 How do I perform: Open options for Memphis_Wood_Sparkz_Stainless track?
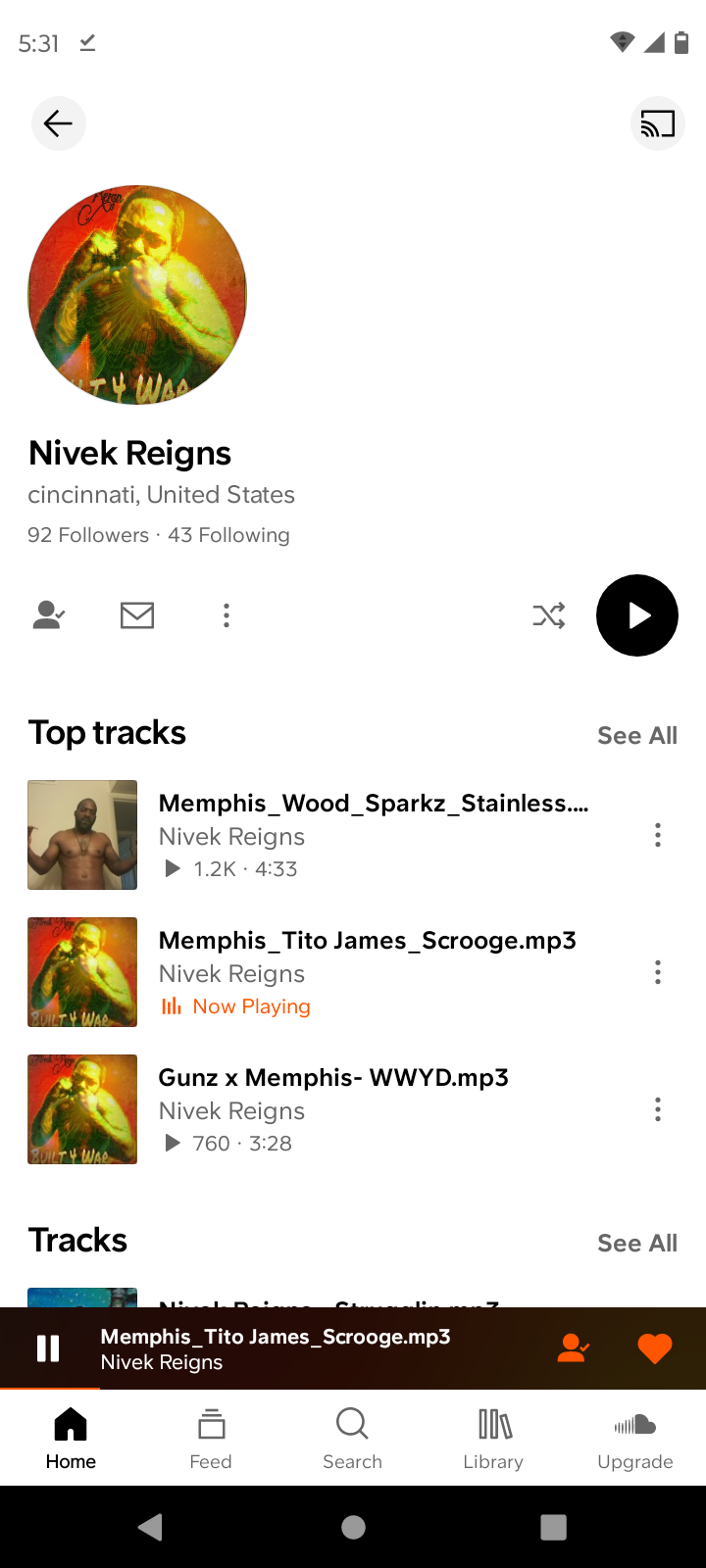[x=658, y=835]
